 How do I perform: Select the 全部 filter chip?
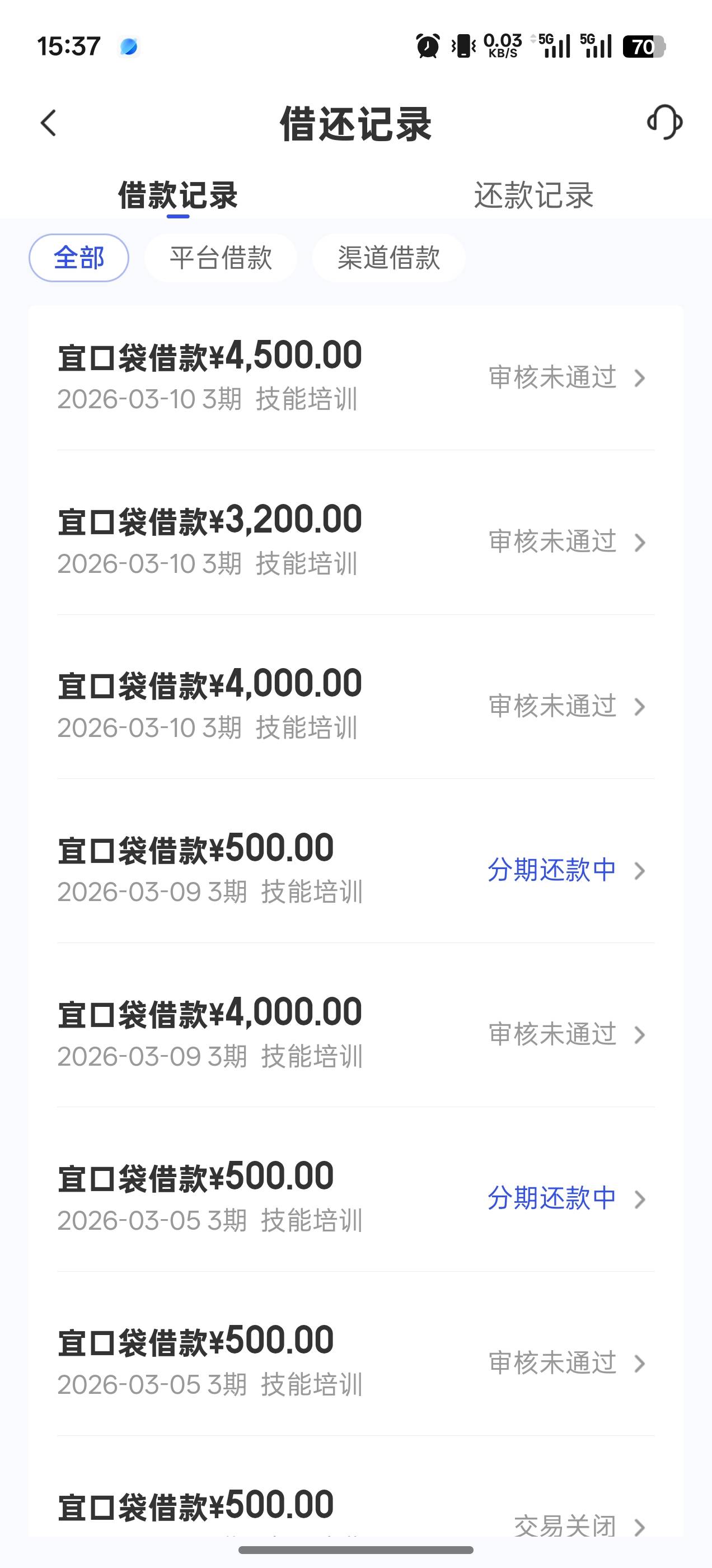pyautogui.click(x=79, y=258)
